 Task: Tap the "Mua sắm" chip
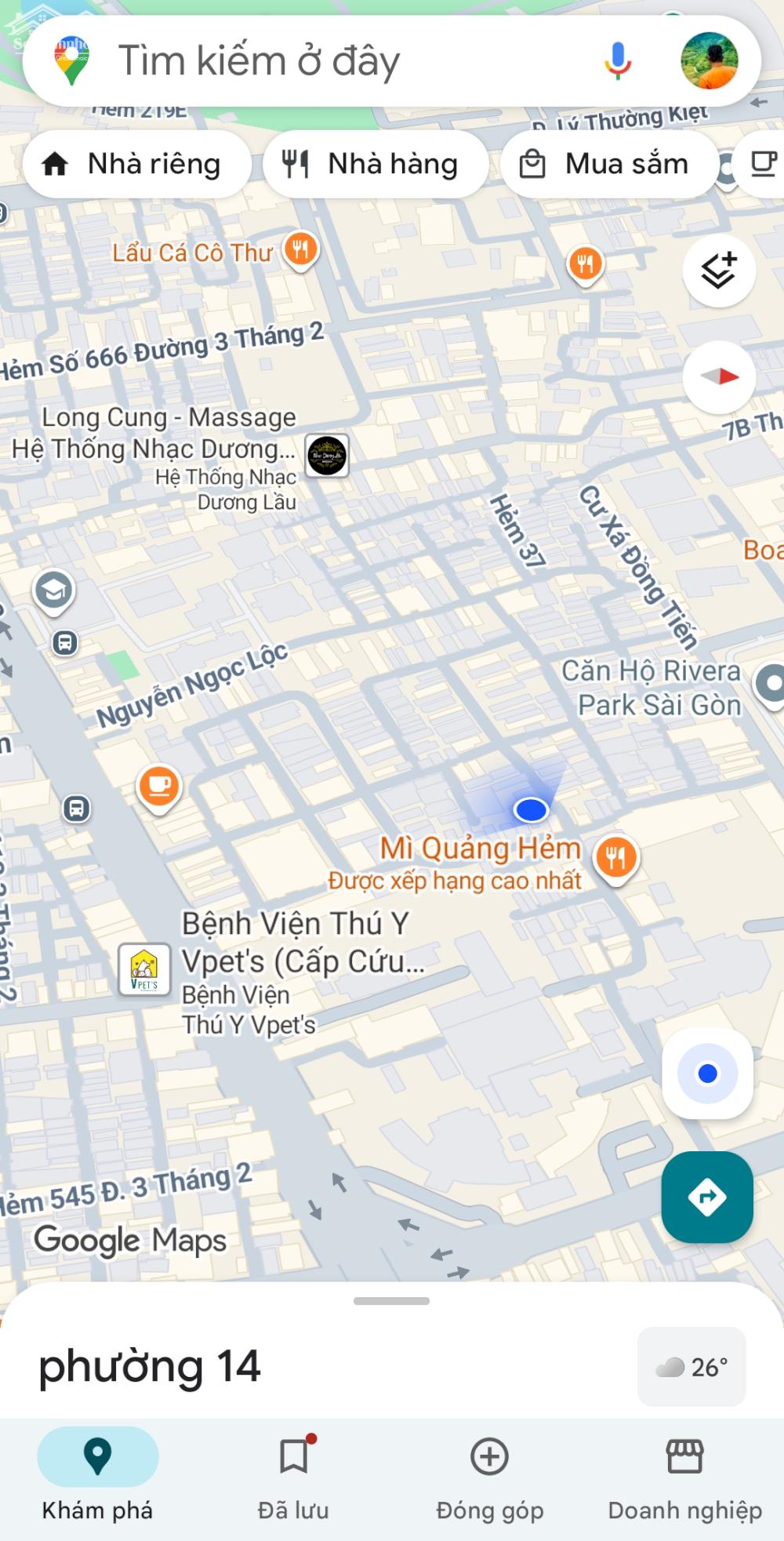(608, 165)
